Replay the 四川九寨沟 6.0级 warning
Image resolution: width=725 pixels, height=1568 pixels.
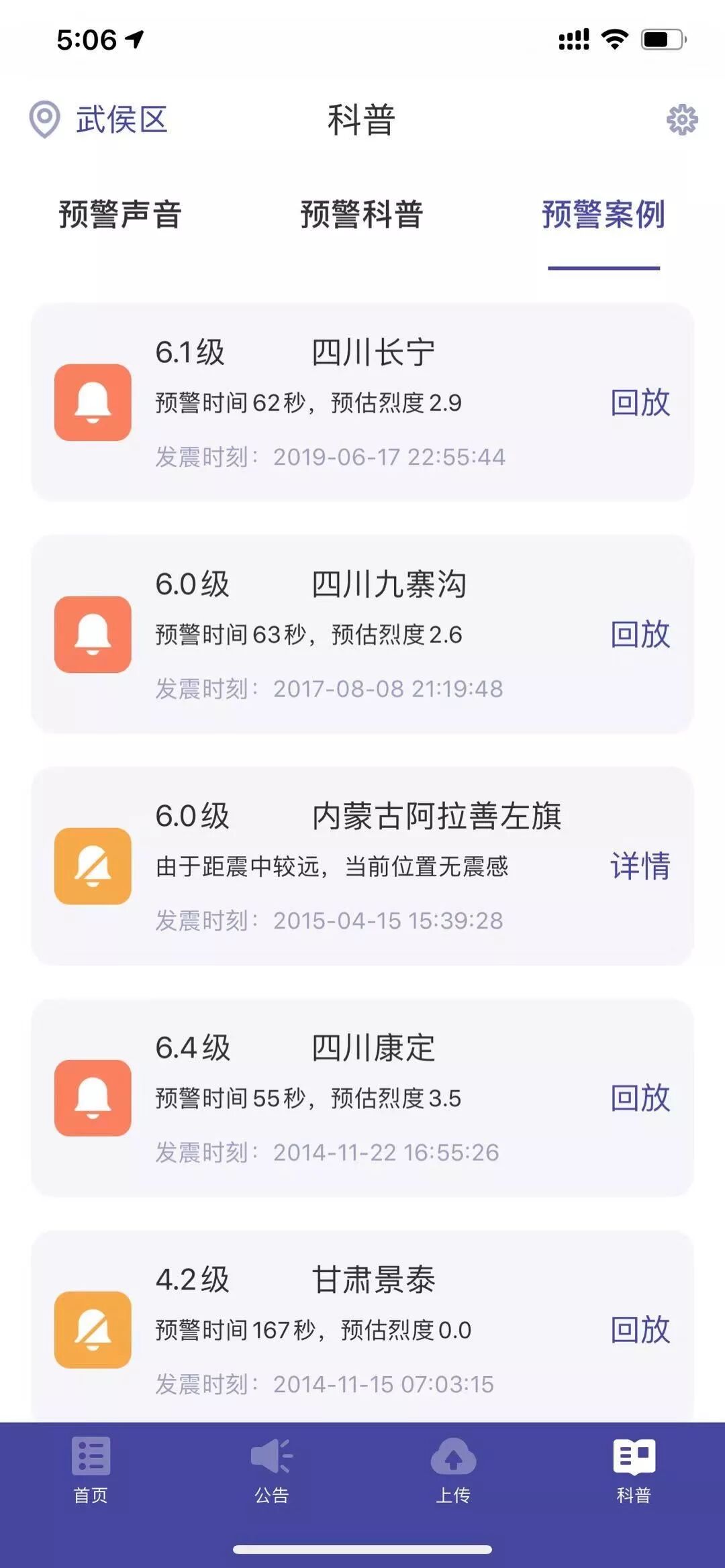tap(640, 634)
